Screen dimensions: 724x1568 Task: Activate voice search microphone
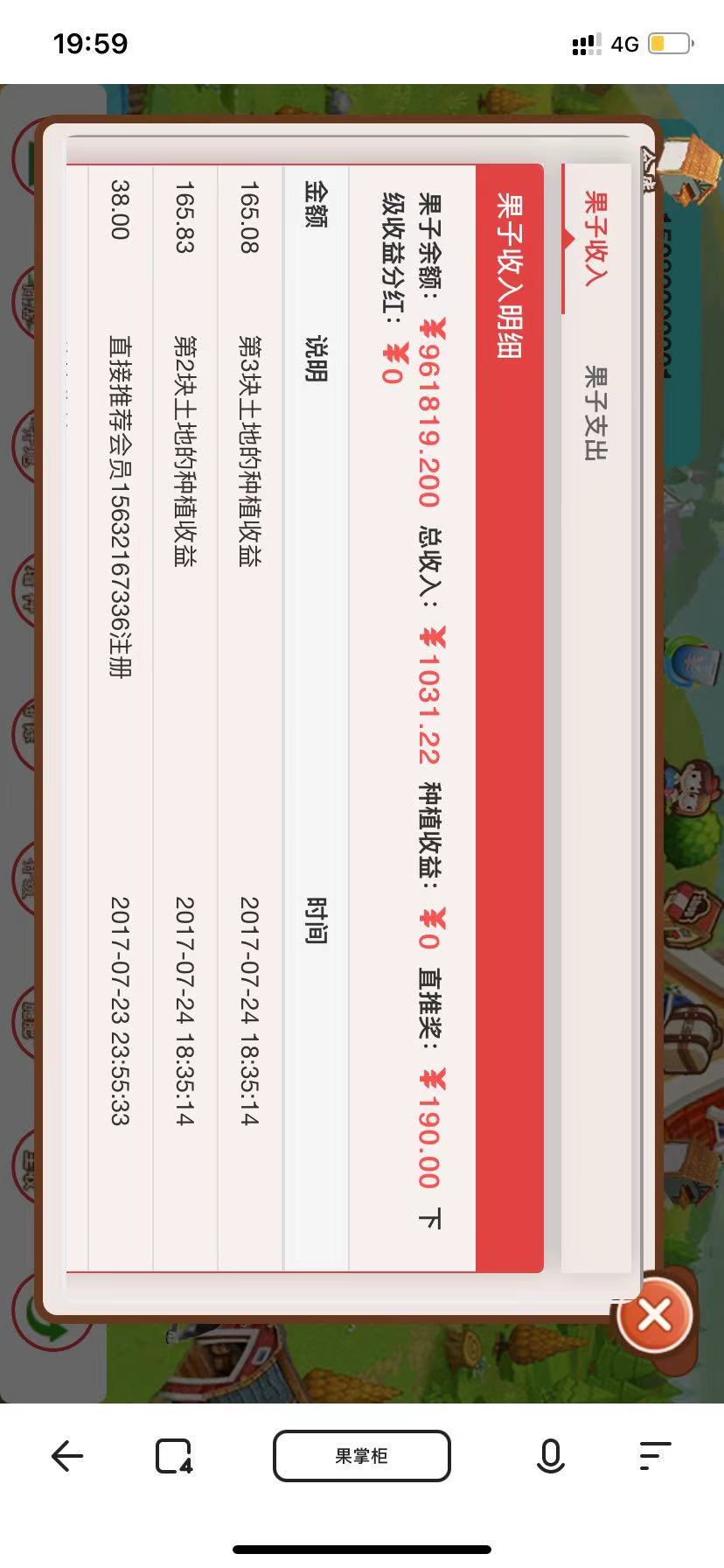[x=550, y=1456]
